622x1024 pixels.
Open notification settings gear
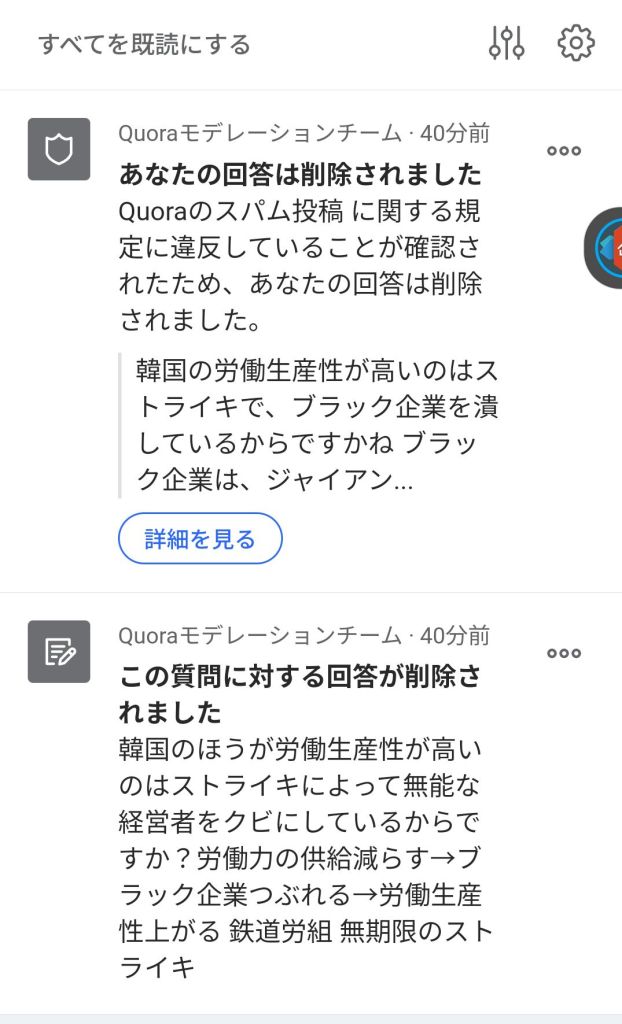(576, 43)
